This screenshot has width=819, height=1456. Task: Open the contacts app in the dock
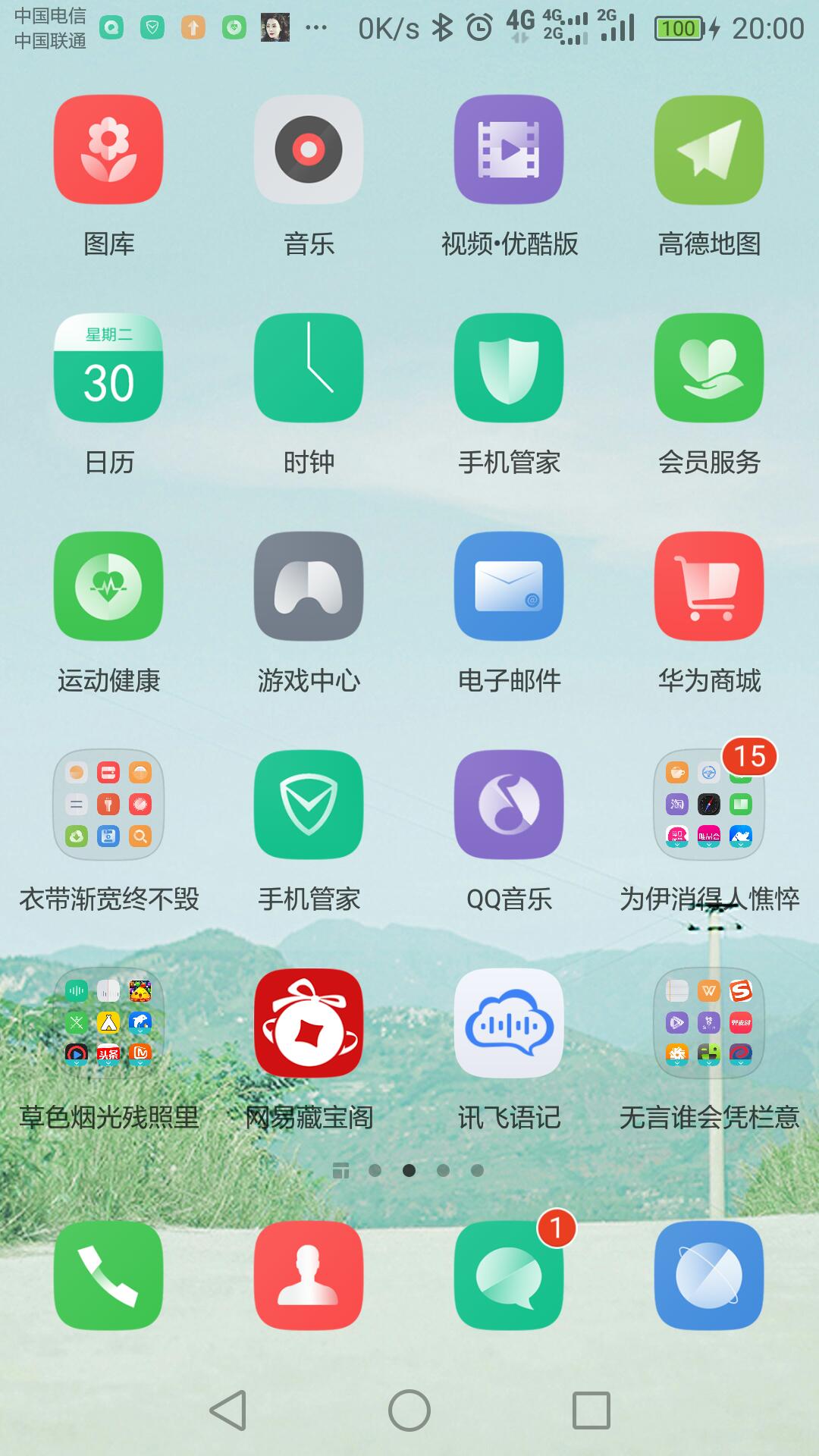(x=309, y=1275)
